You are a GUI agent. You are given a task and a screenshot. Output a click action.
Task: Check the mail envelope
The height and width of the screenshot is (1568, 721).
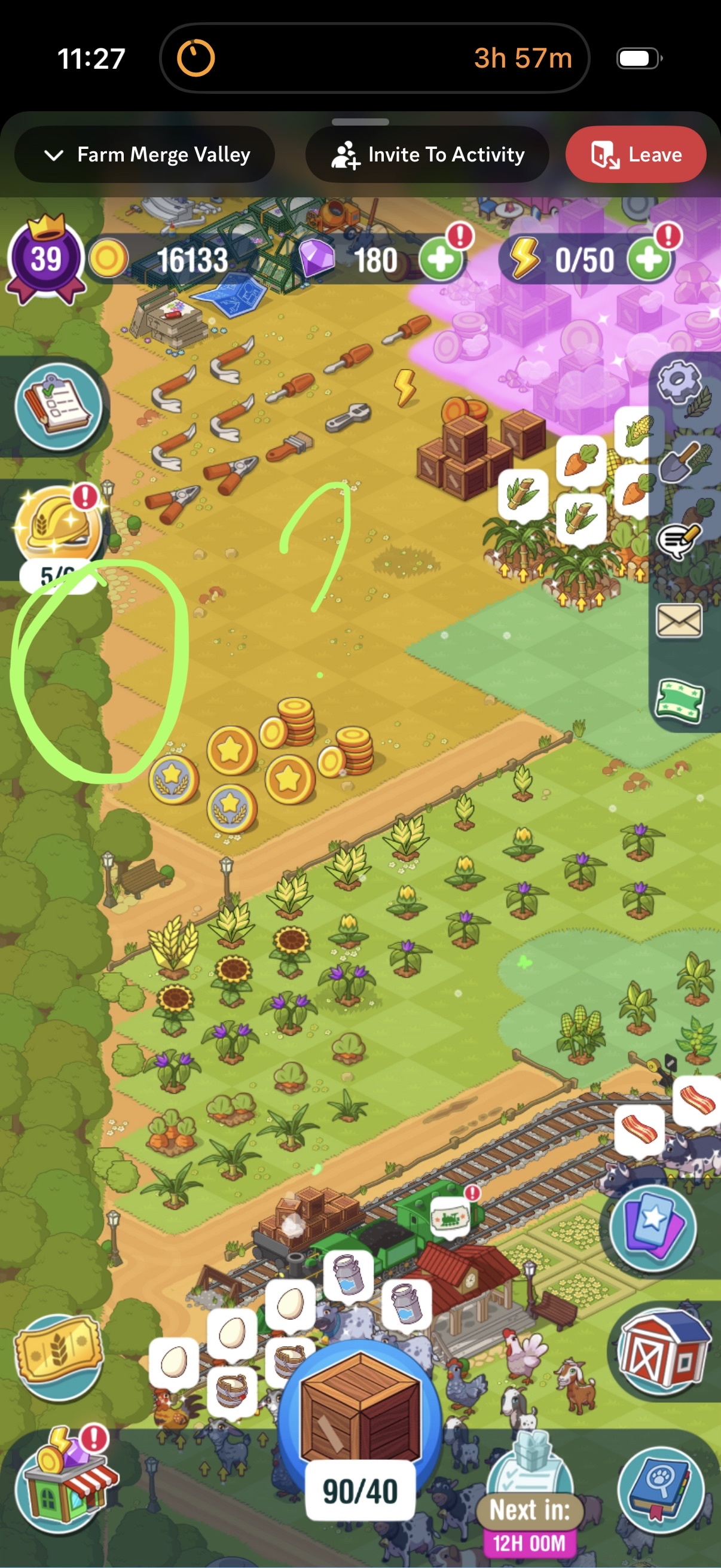[679, 621]
